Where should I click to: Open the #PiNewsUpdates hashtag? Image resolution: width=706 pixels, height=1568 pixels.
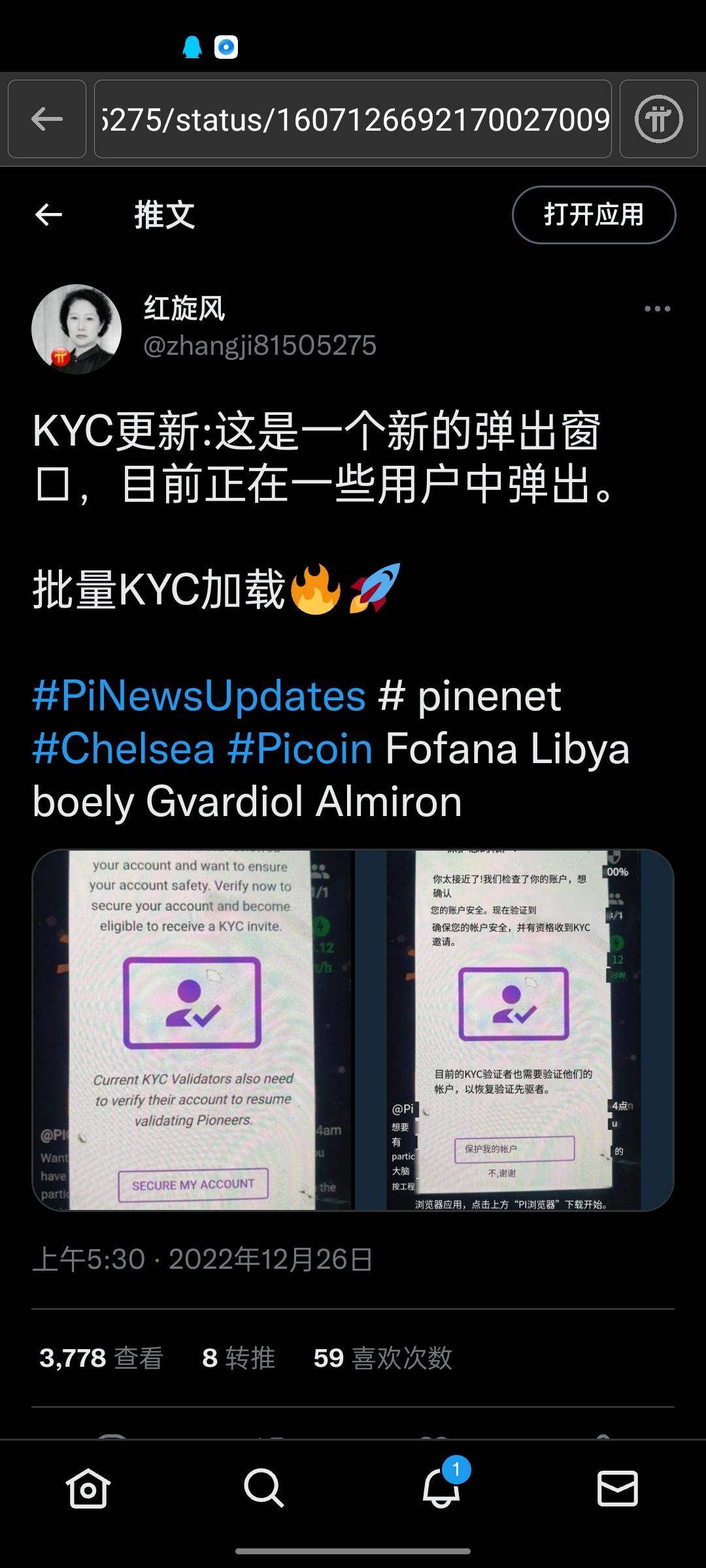pyautogui.click(x=199, y=696)
